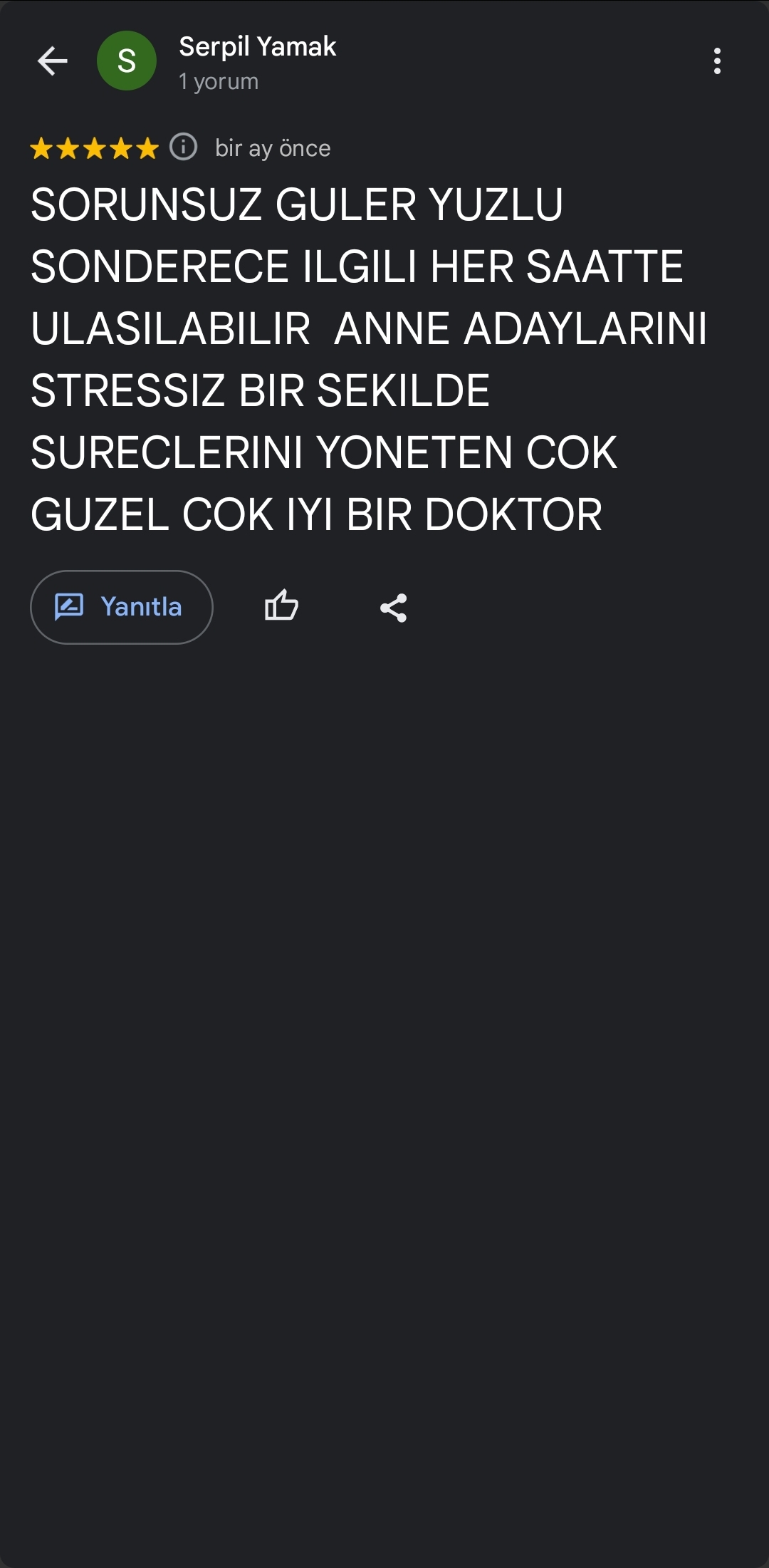Reply with the Yanıtla button
Screen dimensions: 769x1568
[122, 607]
